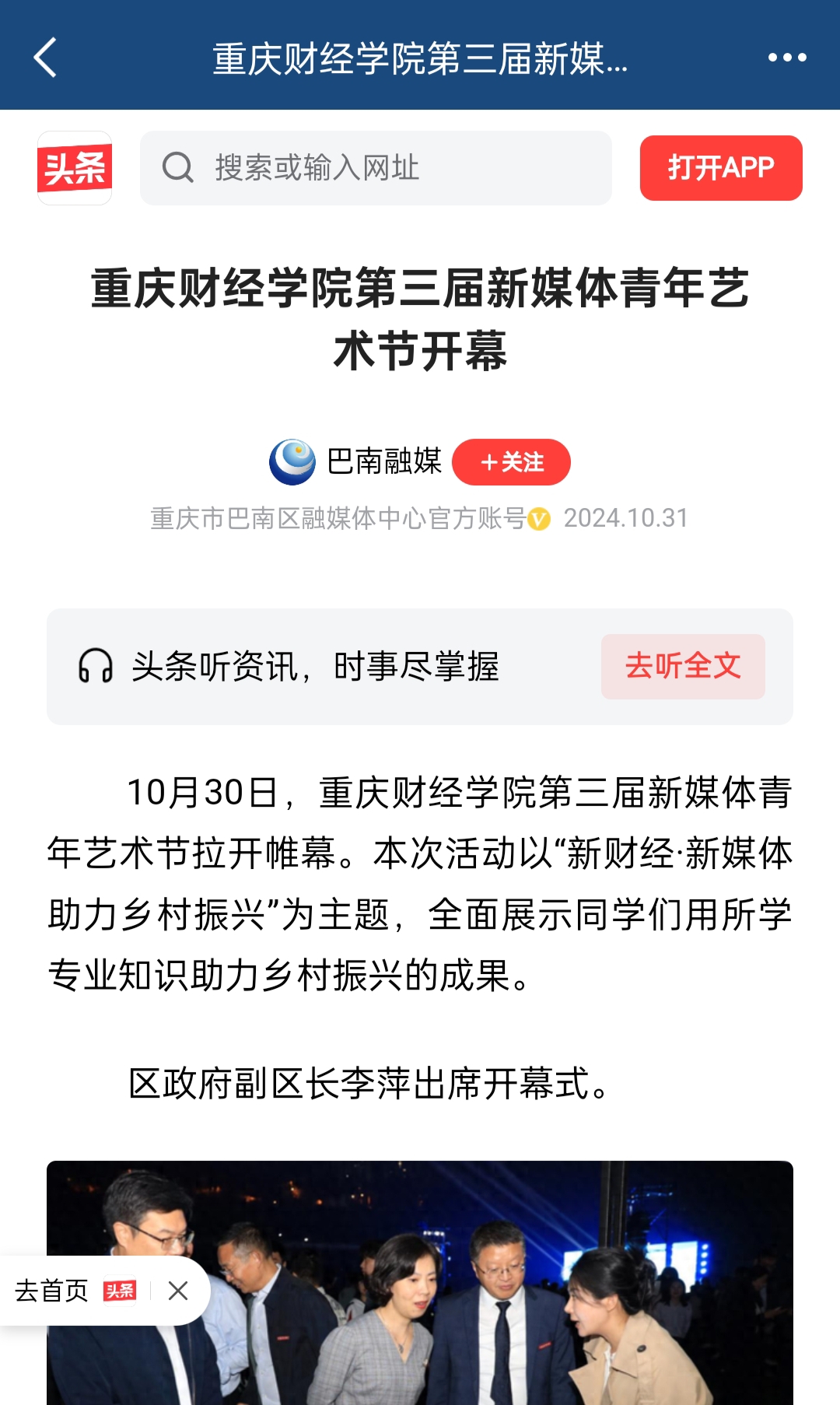840x1405 pixels.
Task: Go back using the top-left arrow
Action: tap(46, 58)
